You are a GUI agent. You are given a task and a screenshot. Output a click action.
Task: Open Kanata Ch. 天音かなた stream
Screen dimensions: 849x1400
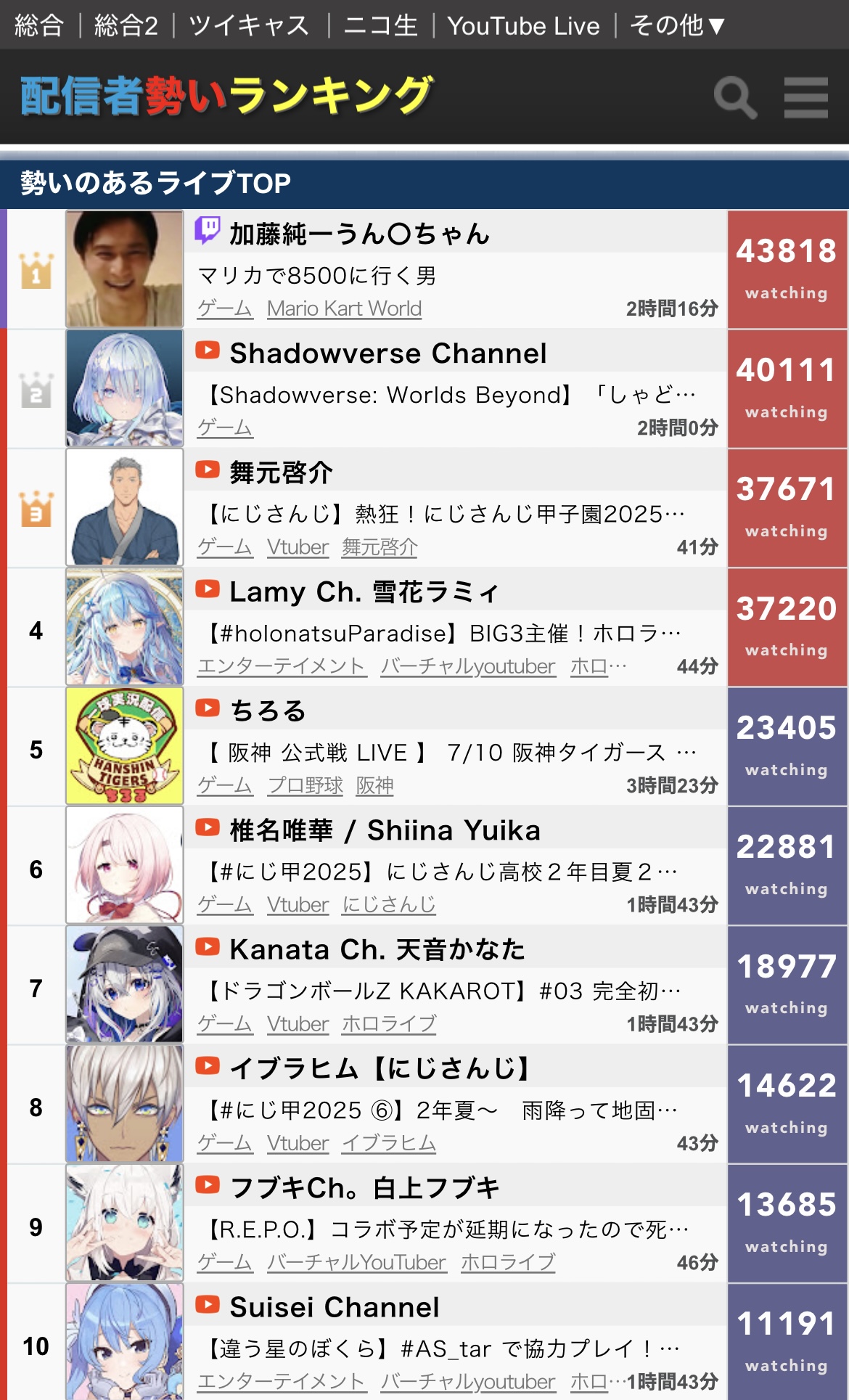(x=377, y=949)
